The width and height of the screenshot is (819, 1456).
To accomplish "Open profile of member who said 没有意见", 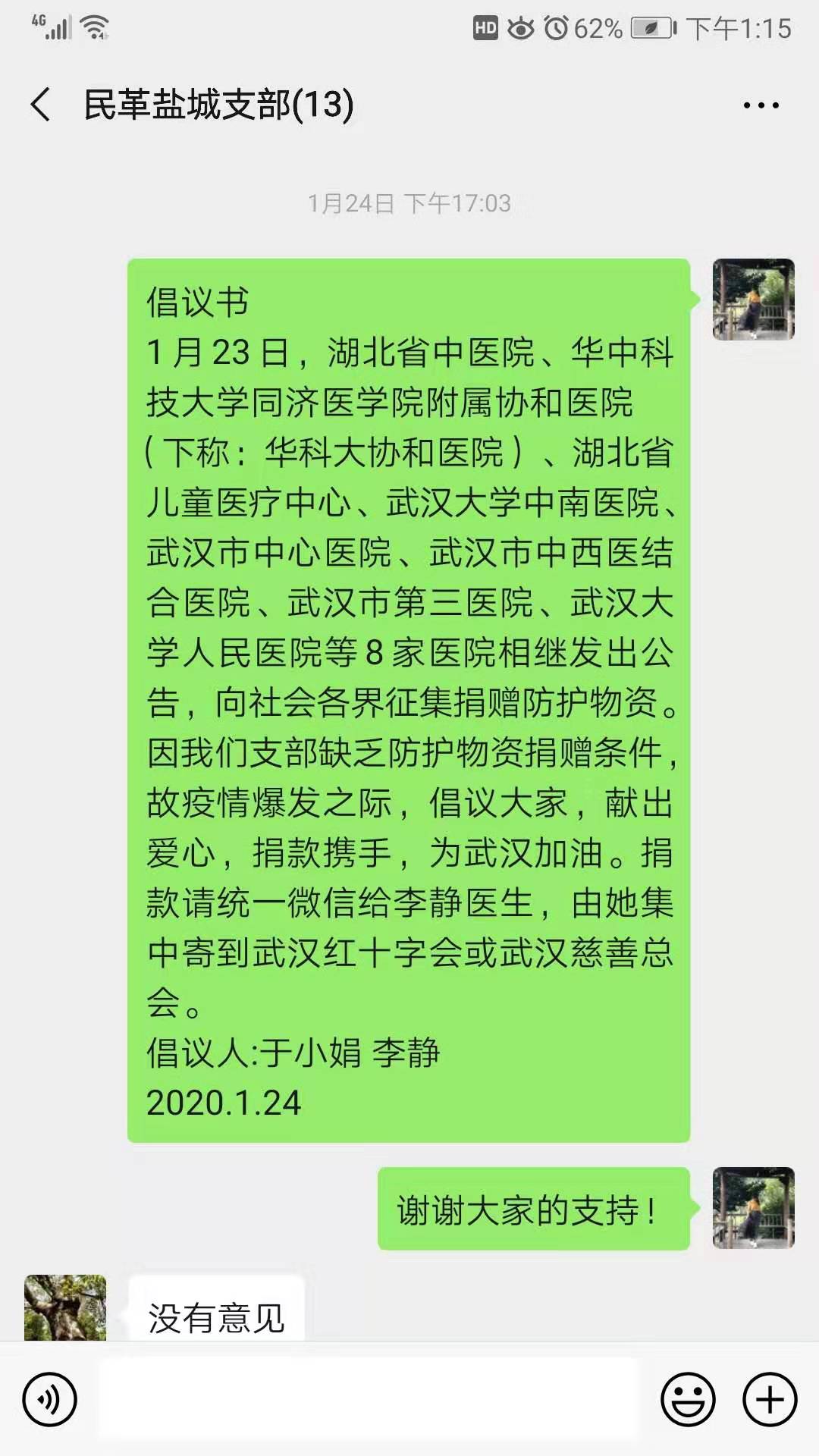I will [65, 1307].
